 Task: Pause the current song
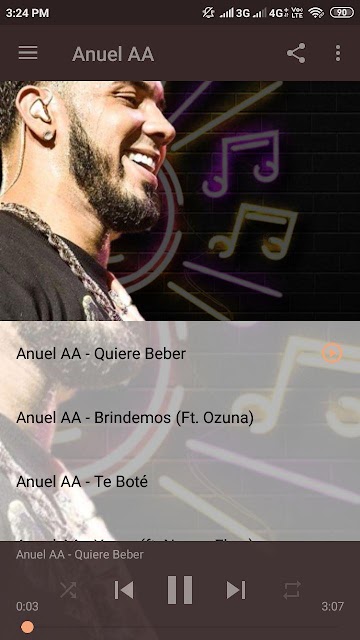pos(180,590)
